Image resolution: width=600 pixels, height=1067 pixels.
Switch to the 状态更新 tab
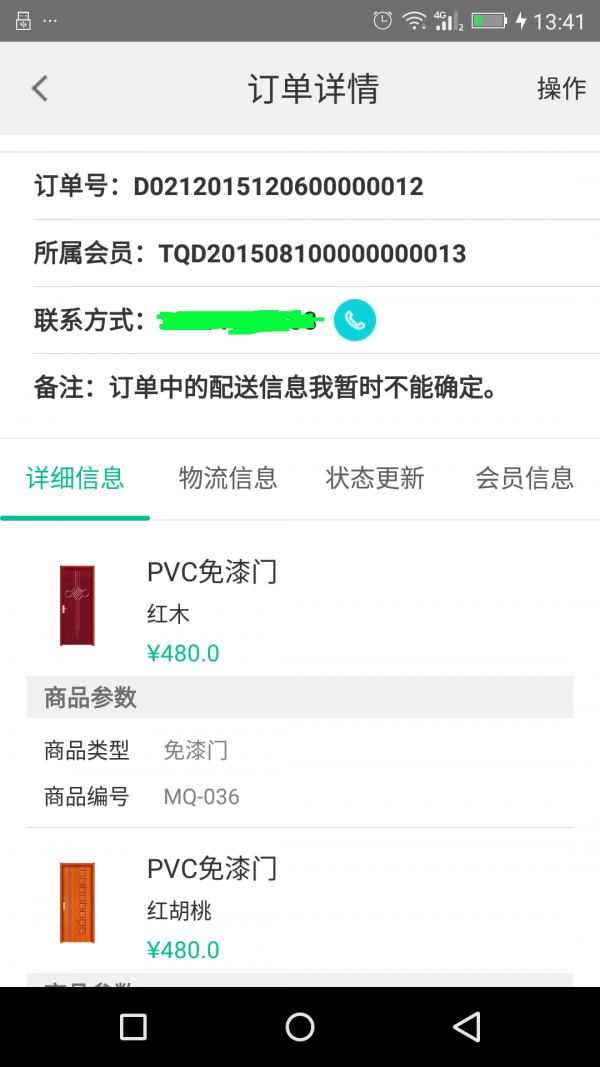tap(375, 478)
